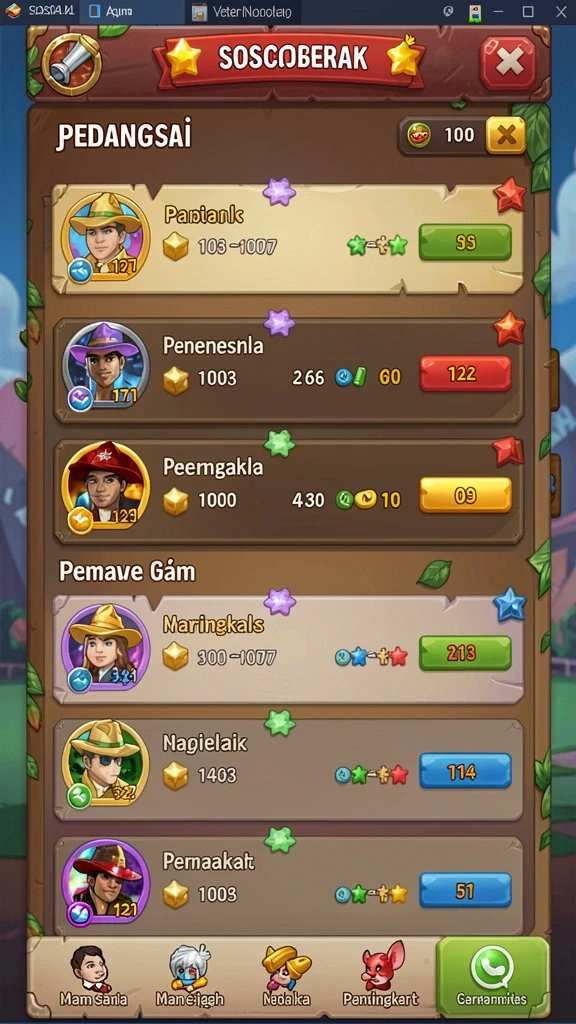This screenshot has height=1024, width=576.
Task: Maximize the emulator window
Action: [528, 11]
